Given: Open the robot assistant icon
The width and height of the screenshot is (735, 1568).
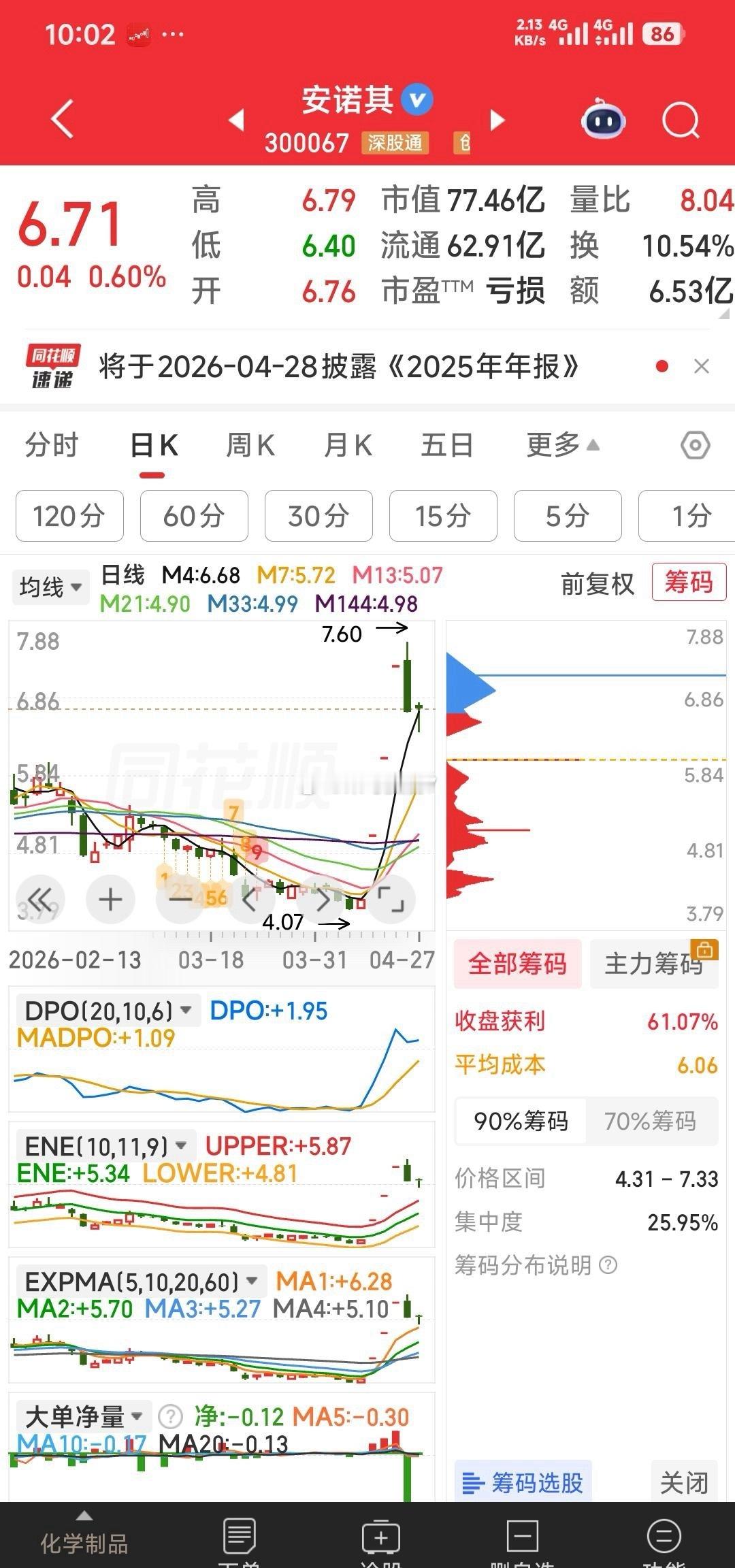Looking at the screenshot, I should [603, 120].
